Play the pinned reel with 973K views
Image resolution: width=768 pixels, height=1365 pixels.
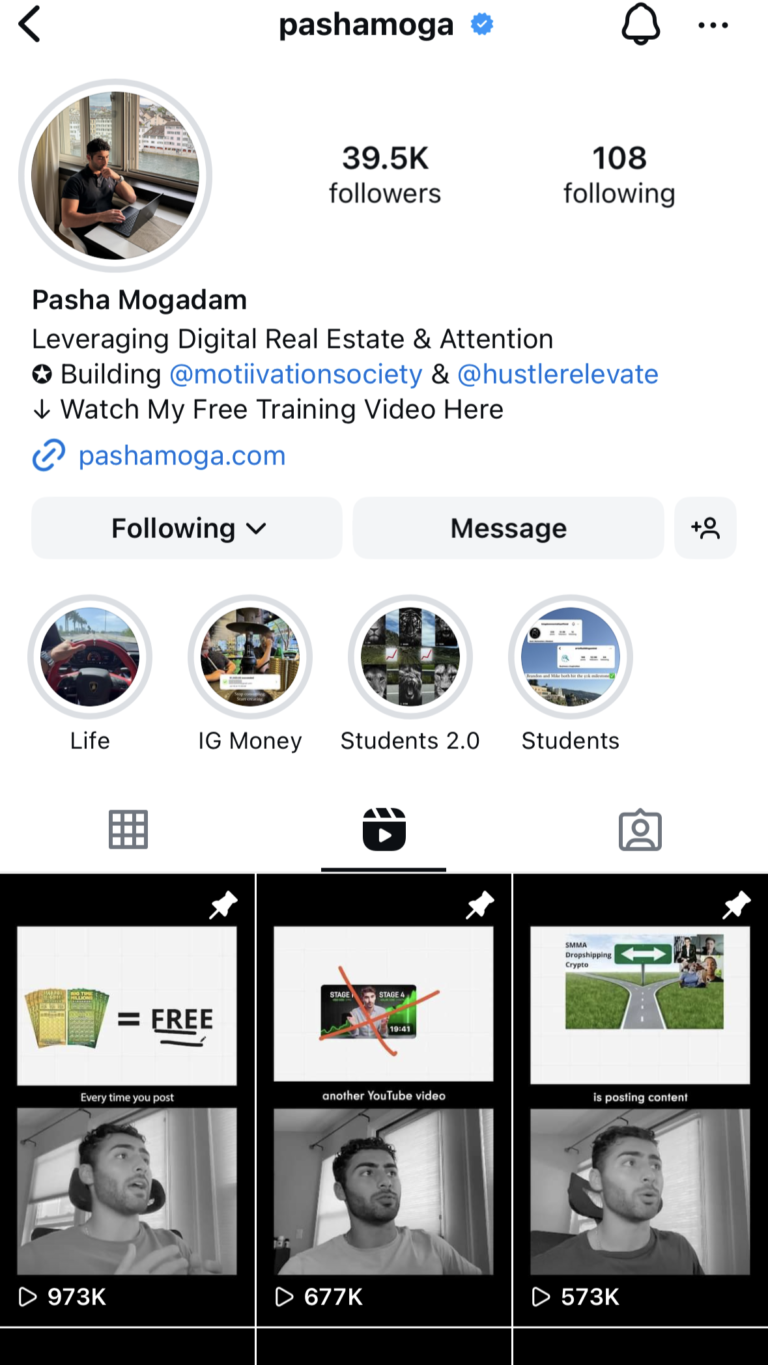pyautogui.click(x=127, y=1100)
